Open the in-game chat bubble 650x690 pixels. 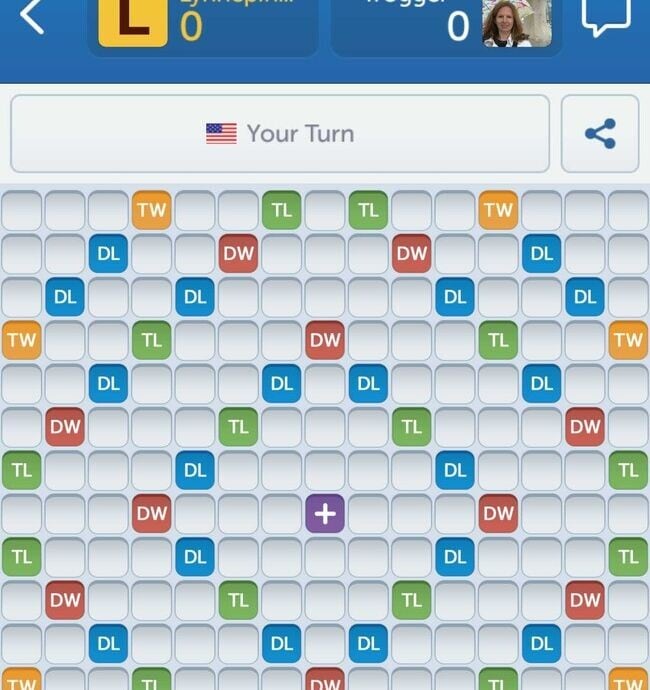[x=606, y=17]
